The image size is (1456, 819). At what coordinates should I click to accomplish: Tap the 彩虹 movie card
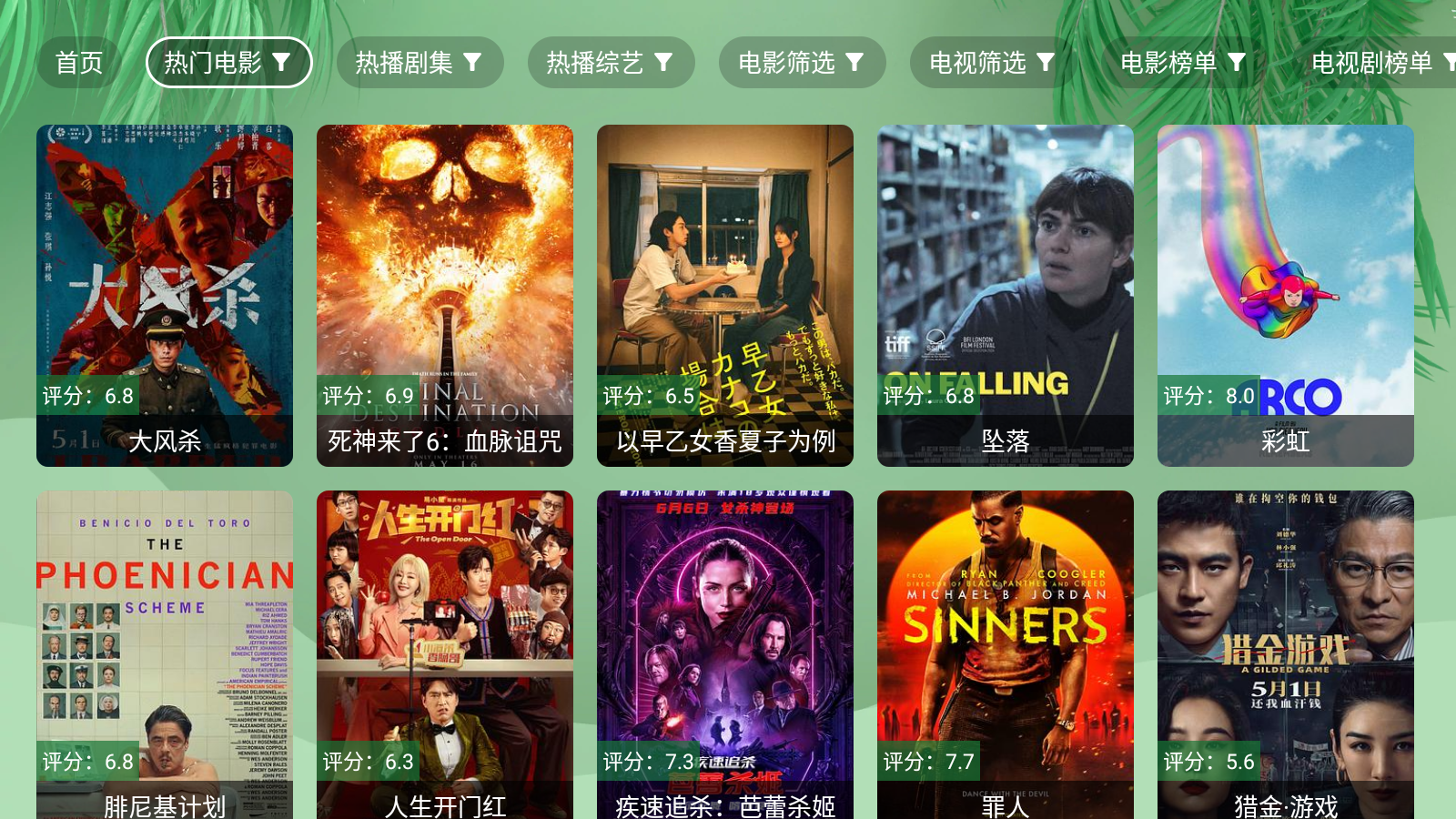pyautogui.click(x=1286, y=295)
